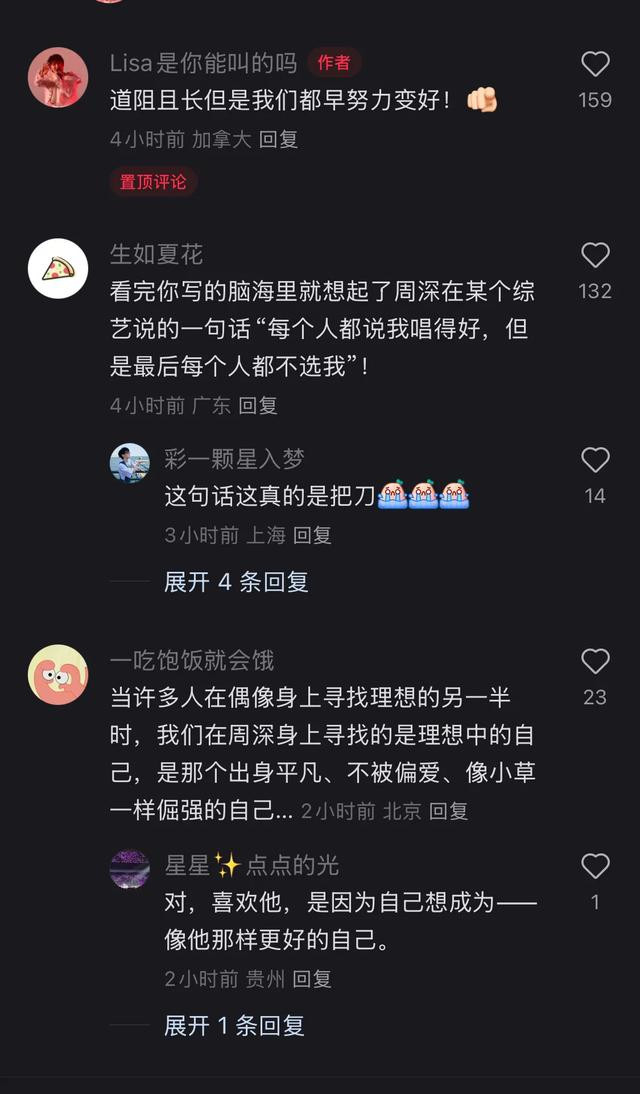Reply to Lisa是你能叫的吗's pinned comment
Viewport: 640px width, 1094px height.
click(x=278, y=140)
